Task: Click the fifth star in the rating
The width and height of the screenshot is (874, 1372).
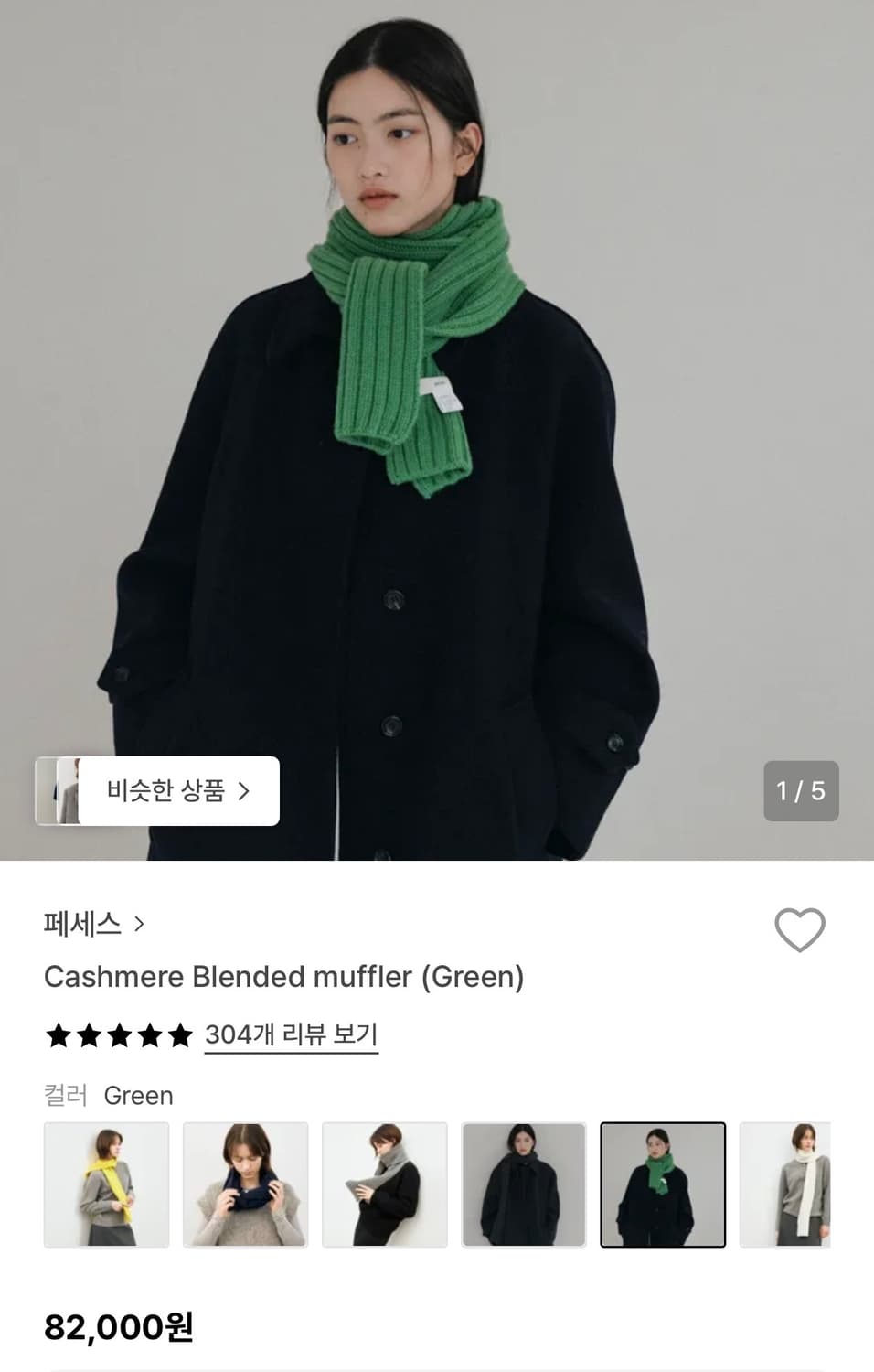Action: click(180, 1034)
